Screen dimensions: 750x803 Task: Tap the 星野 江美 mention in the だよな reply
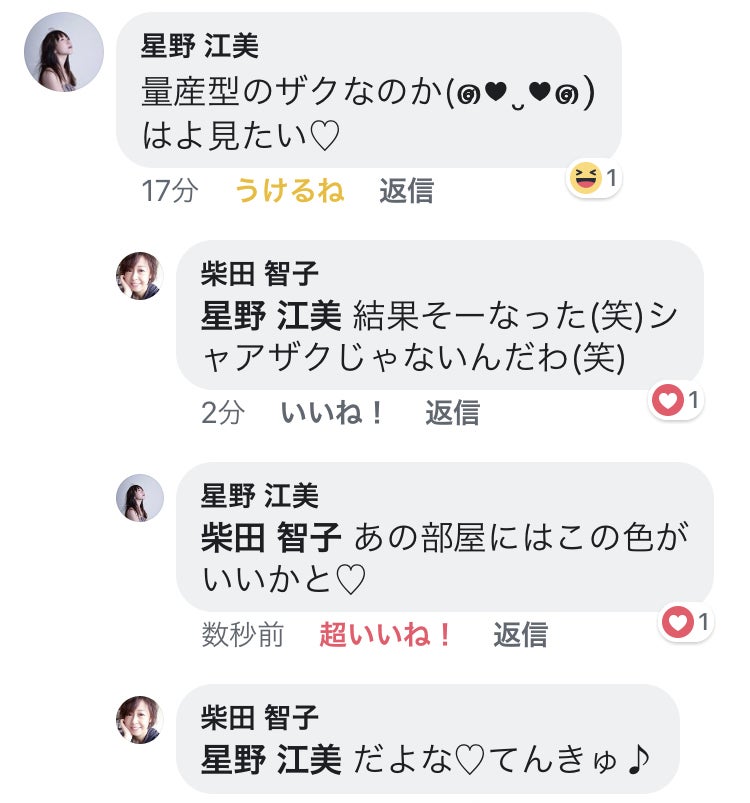tap(271, 760)
